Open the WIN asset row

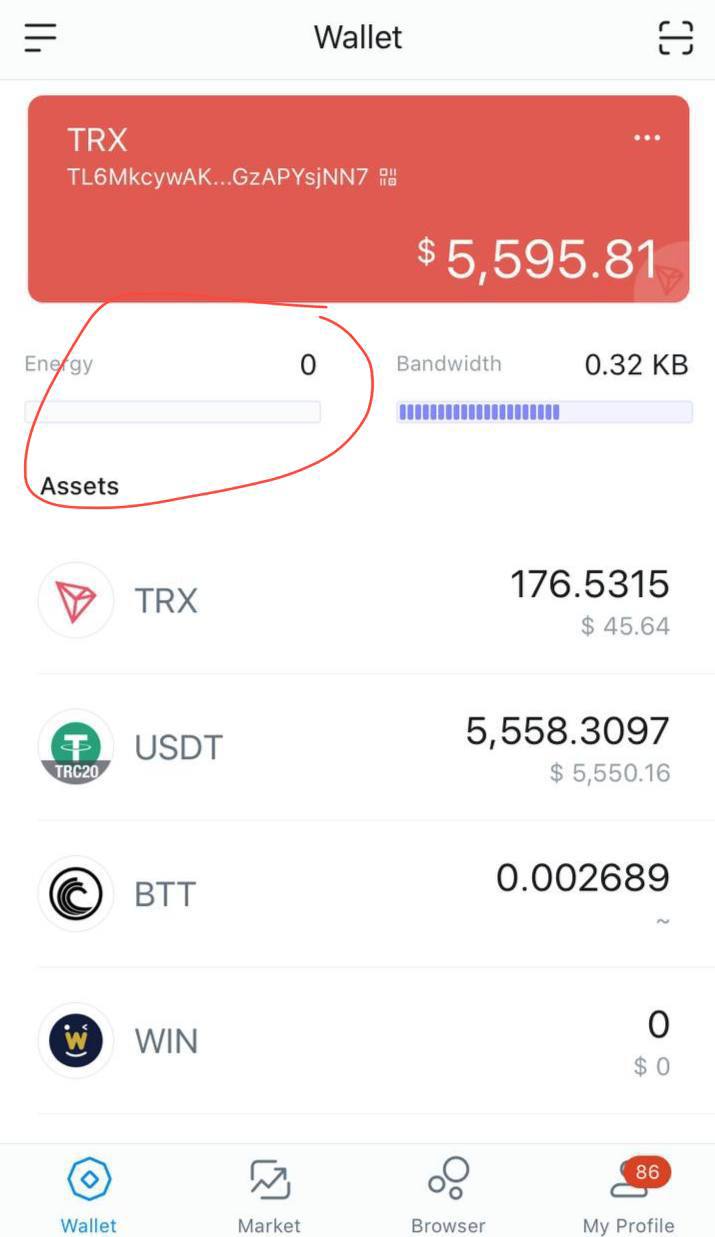357,1040
